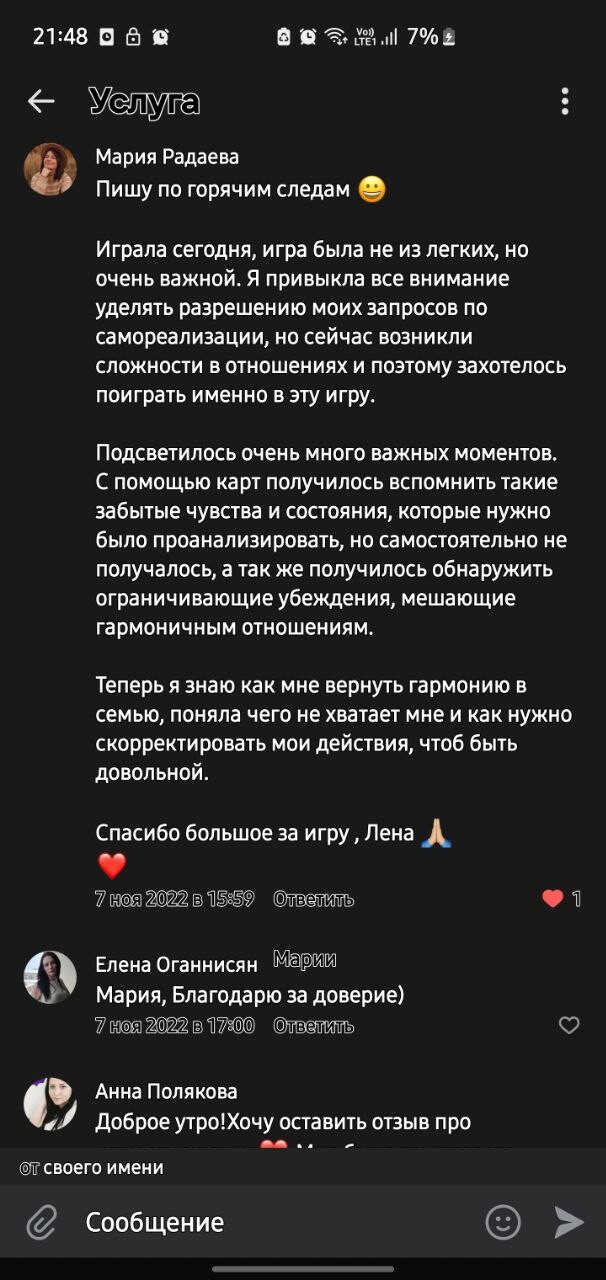The width and height of the screenshot is (606, 1280).
Task: Focus the Сообщение text field
Action: [x=270, y=1222]
